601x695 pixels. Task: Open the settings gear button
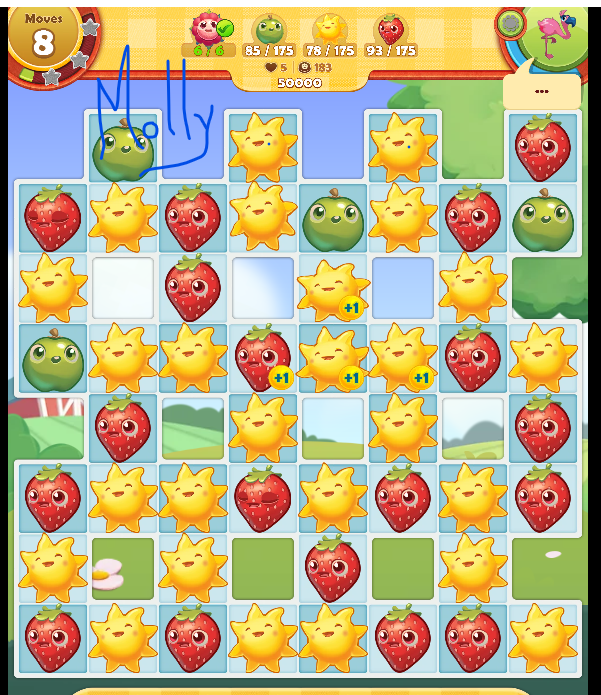(511, 23)
